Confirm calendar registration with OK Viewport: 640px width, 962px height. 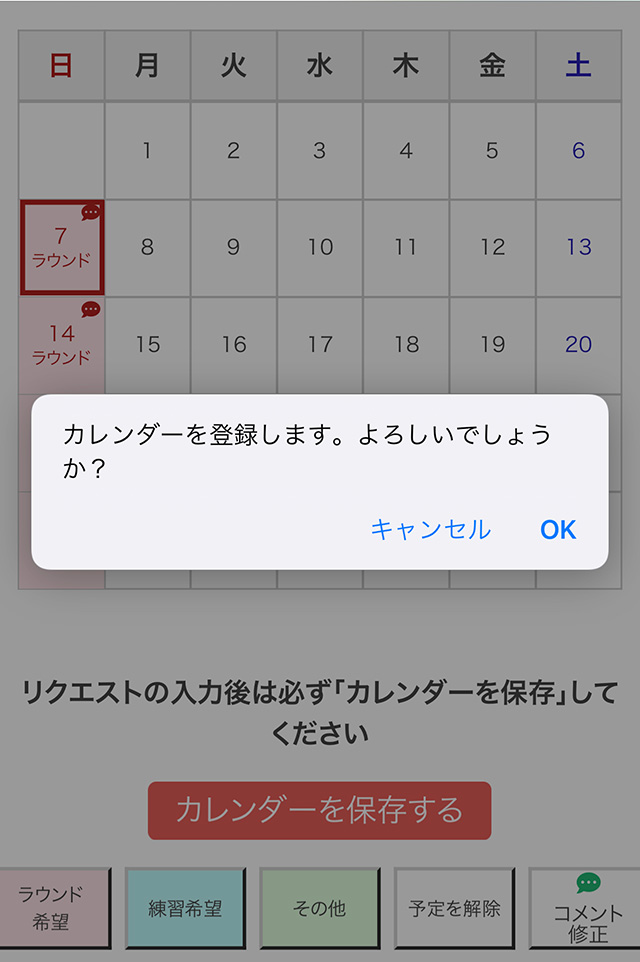click(x=558, y=529)
